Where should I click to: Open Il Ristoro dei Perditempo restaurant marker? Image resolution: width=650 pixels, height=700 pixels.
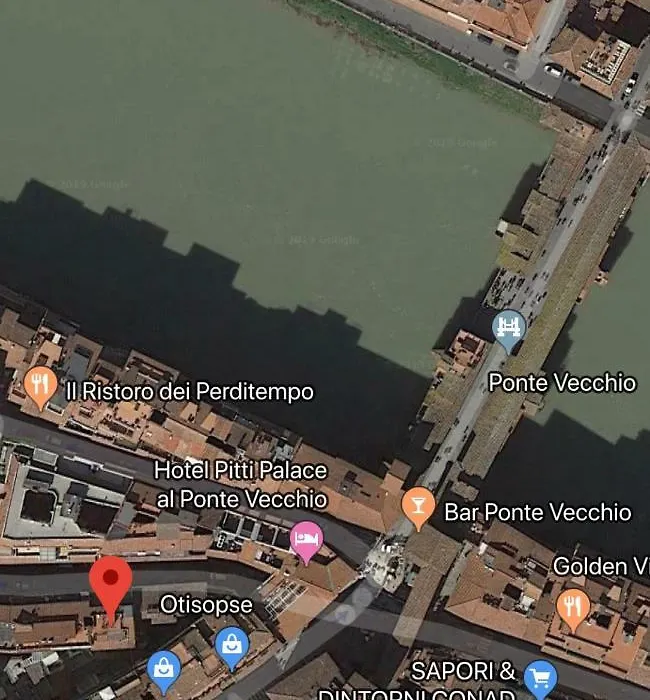(40, 387)
